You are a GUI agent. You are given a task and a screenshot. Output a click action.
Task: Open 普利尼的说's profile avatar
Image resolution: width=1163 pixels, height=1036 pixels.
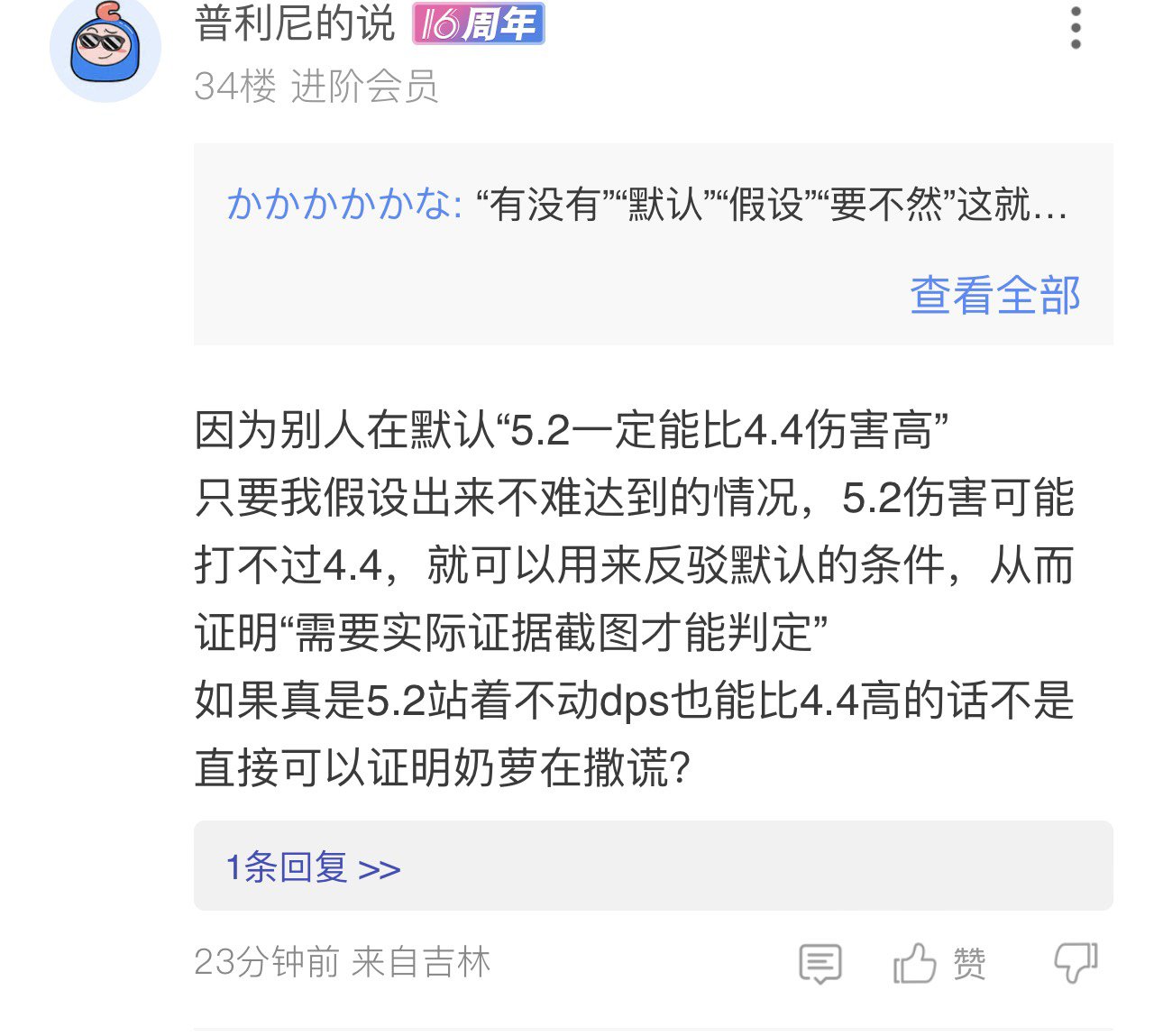point(105,48)
